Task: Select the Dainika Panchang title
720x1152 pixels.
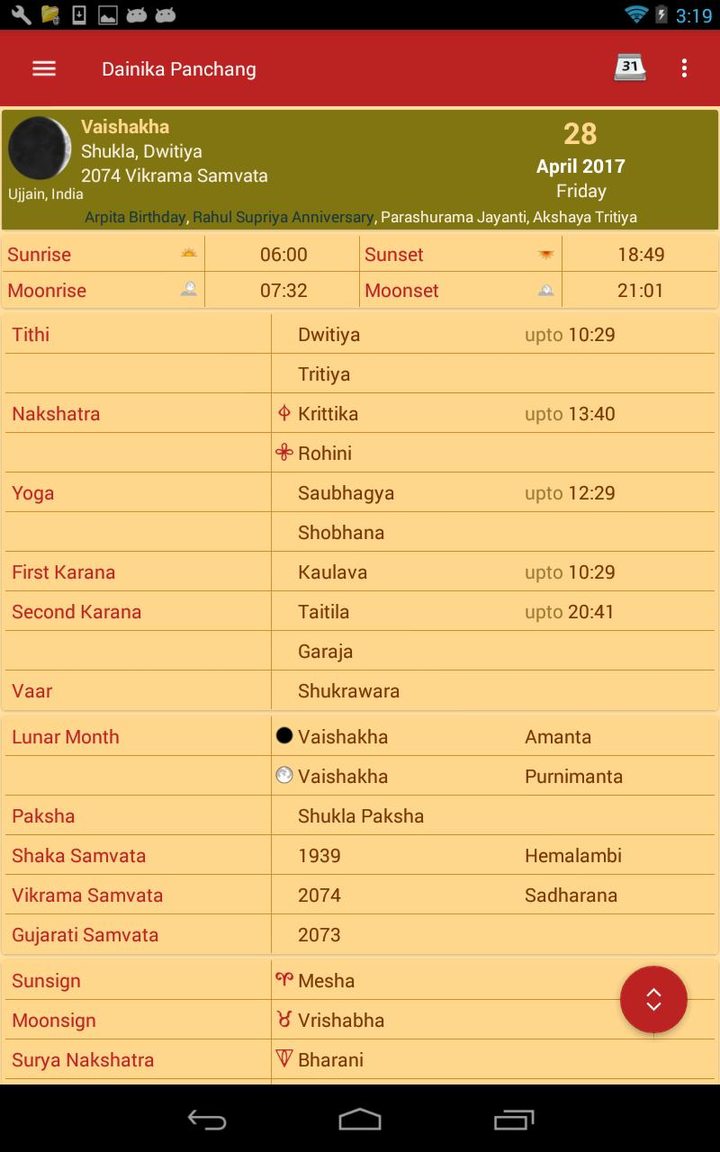Action: 179,69
